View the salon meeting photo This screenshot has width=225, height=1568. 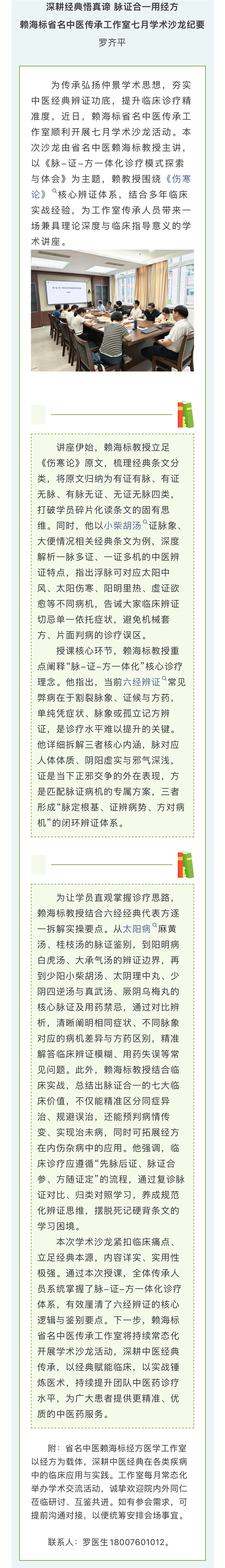pyautogui.click(x=113, y=310)
